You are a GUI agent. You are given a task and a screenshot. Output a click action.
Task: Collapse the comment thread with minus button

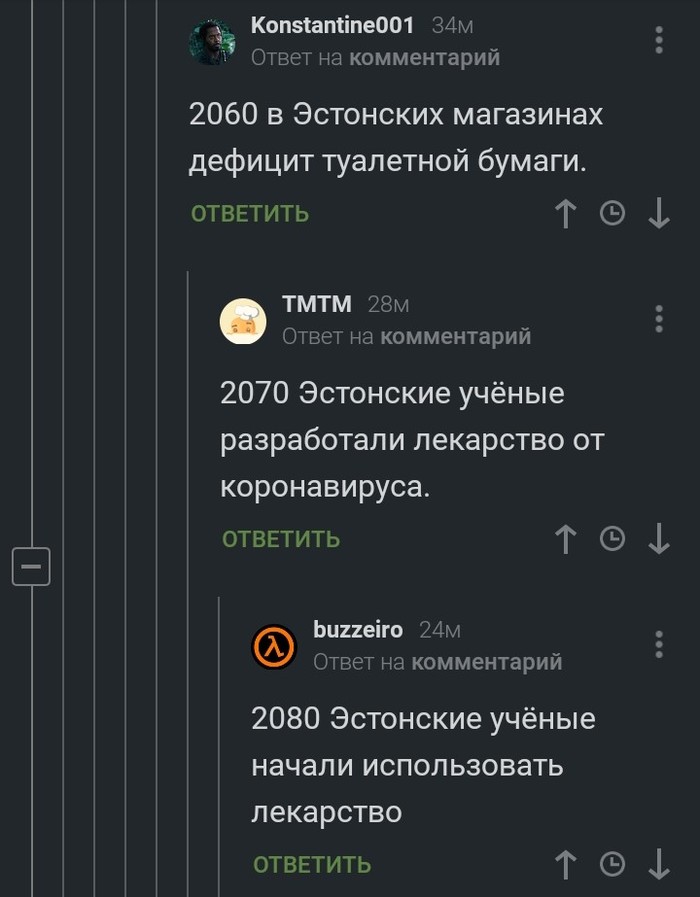(x=30, y=567)
